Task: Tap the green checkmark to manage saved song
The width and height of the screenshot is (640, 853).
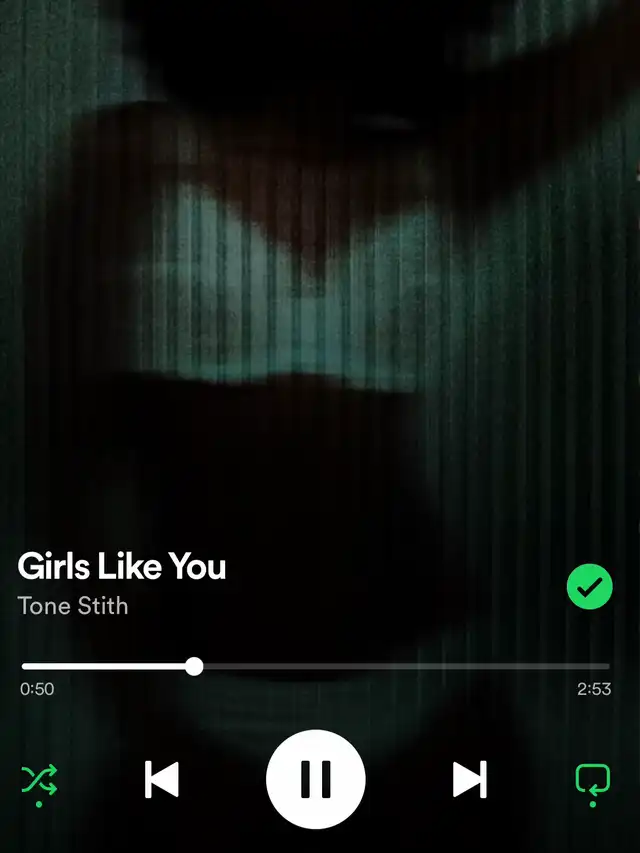Action: click(589, 587)
